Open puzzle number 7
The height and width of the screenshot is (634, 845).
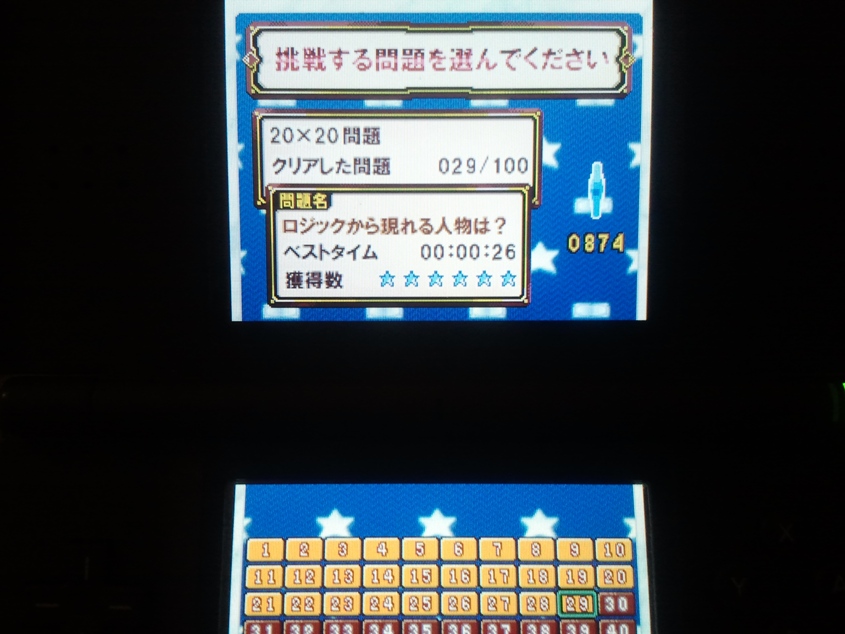coord(497,550)
